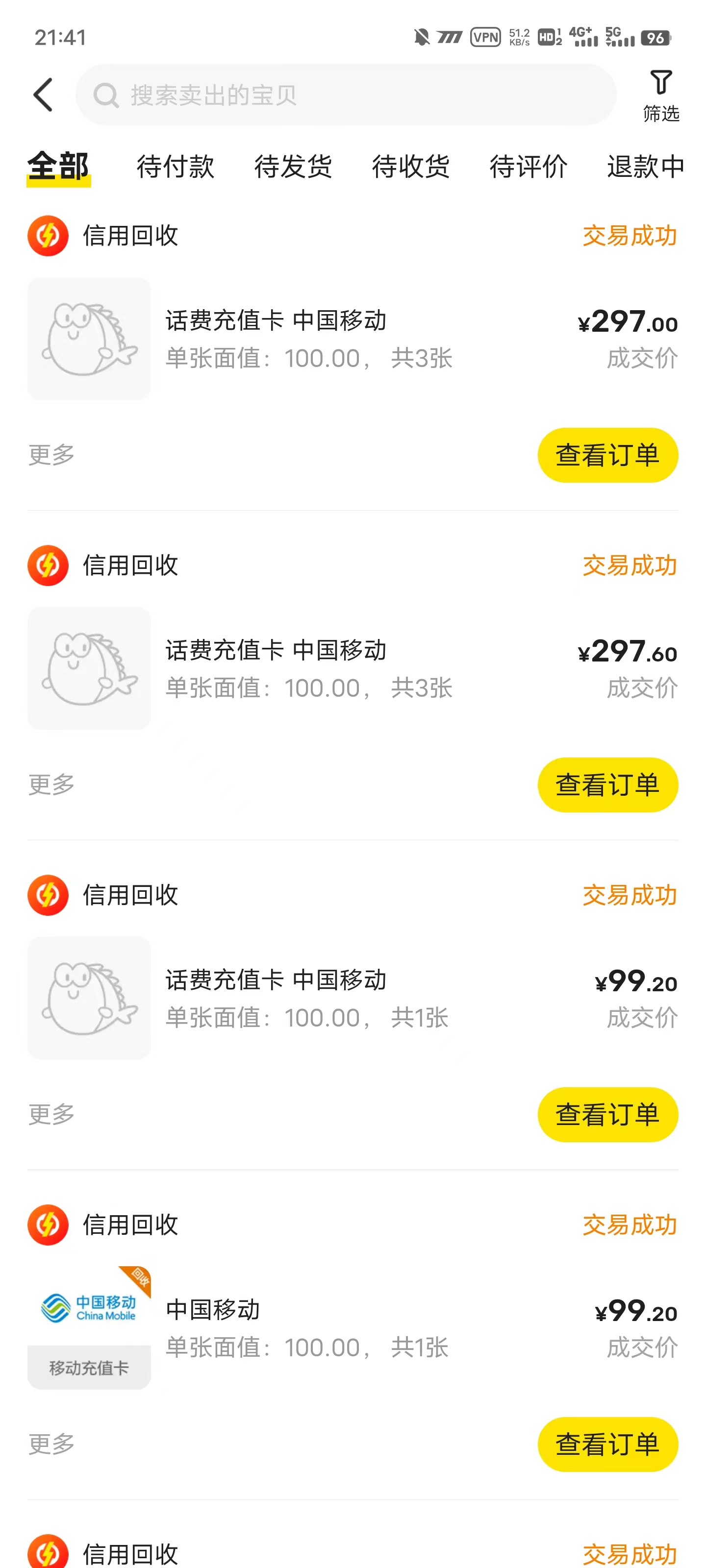Viewport: 706px width, 1568px height.
Task: Open 查看订单 for the ¥297.00 order
Action: [607, 455]
